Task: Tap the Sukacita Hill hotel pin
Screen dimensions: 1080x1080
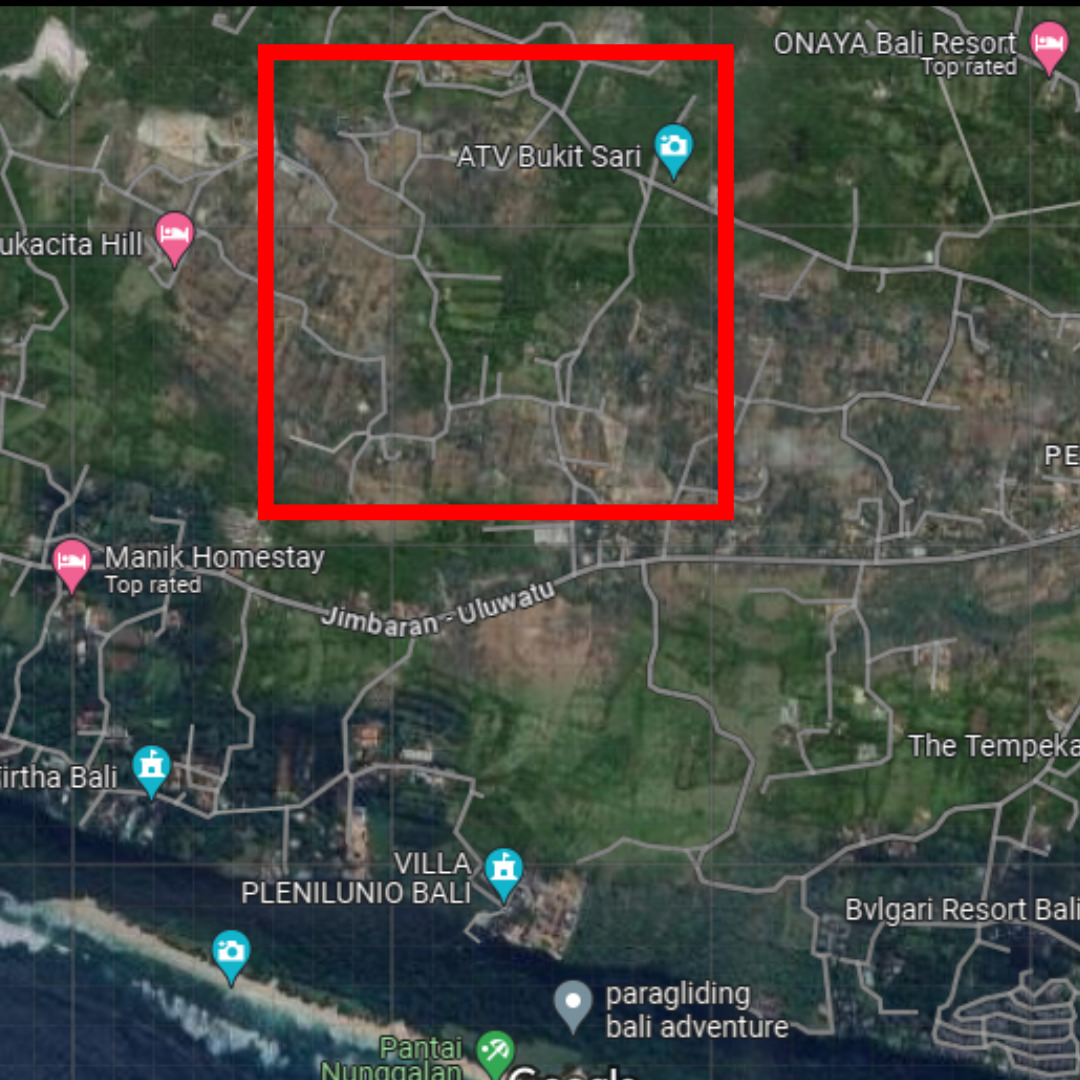Action: pyautogui.click(x=174, y=235)
